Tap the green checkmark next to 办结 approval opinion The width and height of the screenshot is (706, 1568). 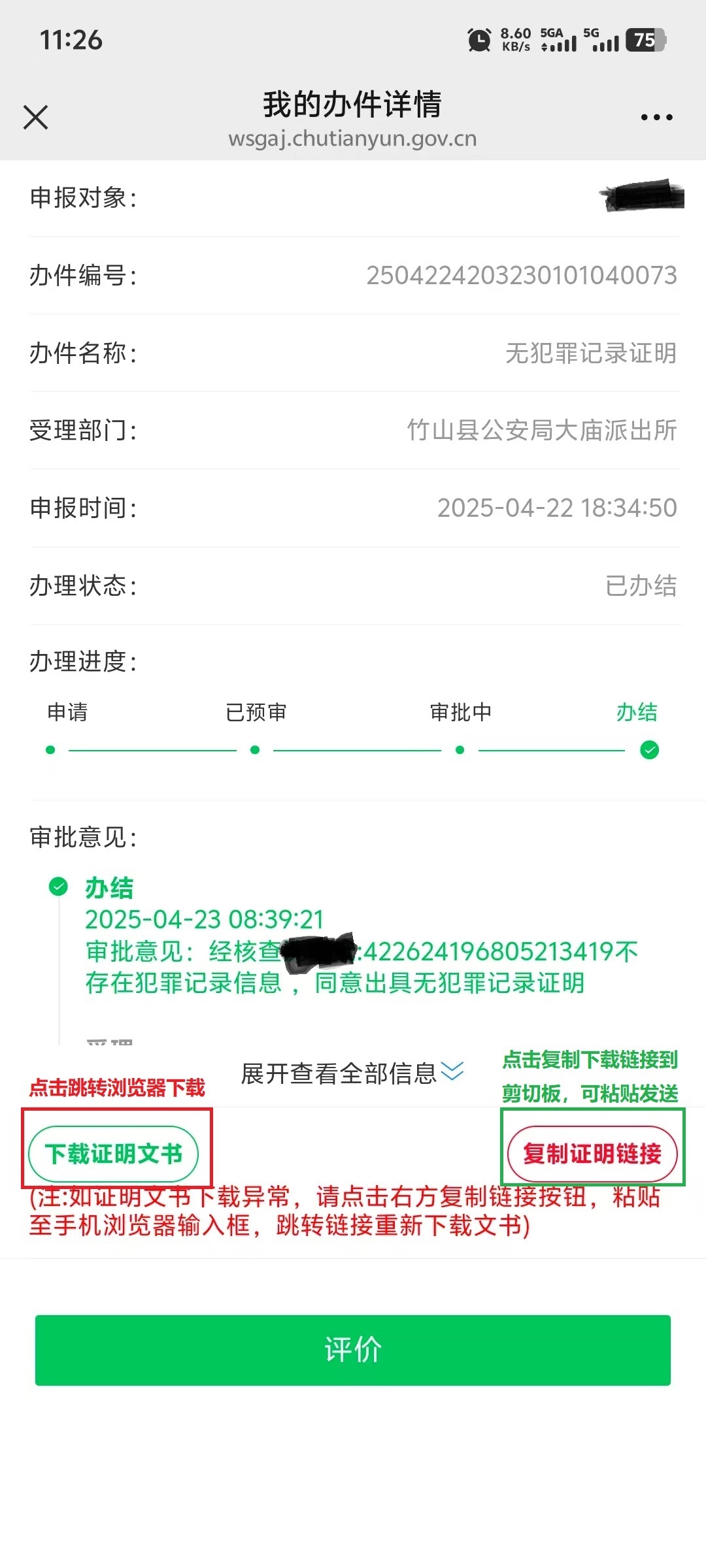(x=59, y=887)
